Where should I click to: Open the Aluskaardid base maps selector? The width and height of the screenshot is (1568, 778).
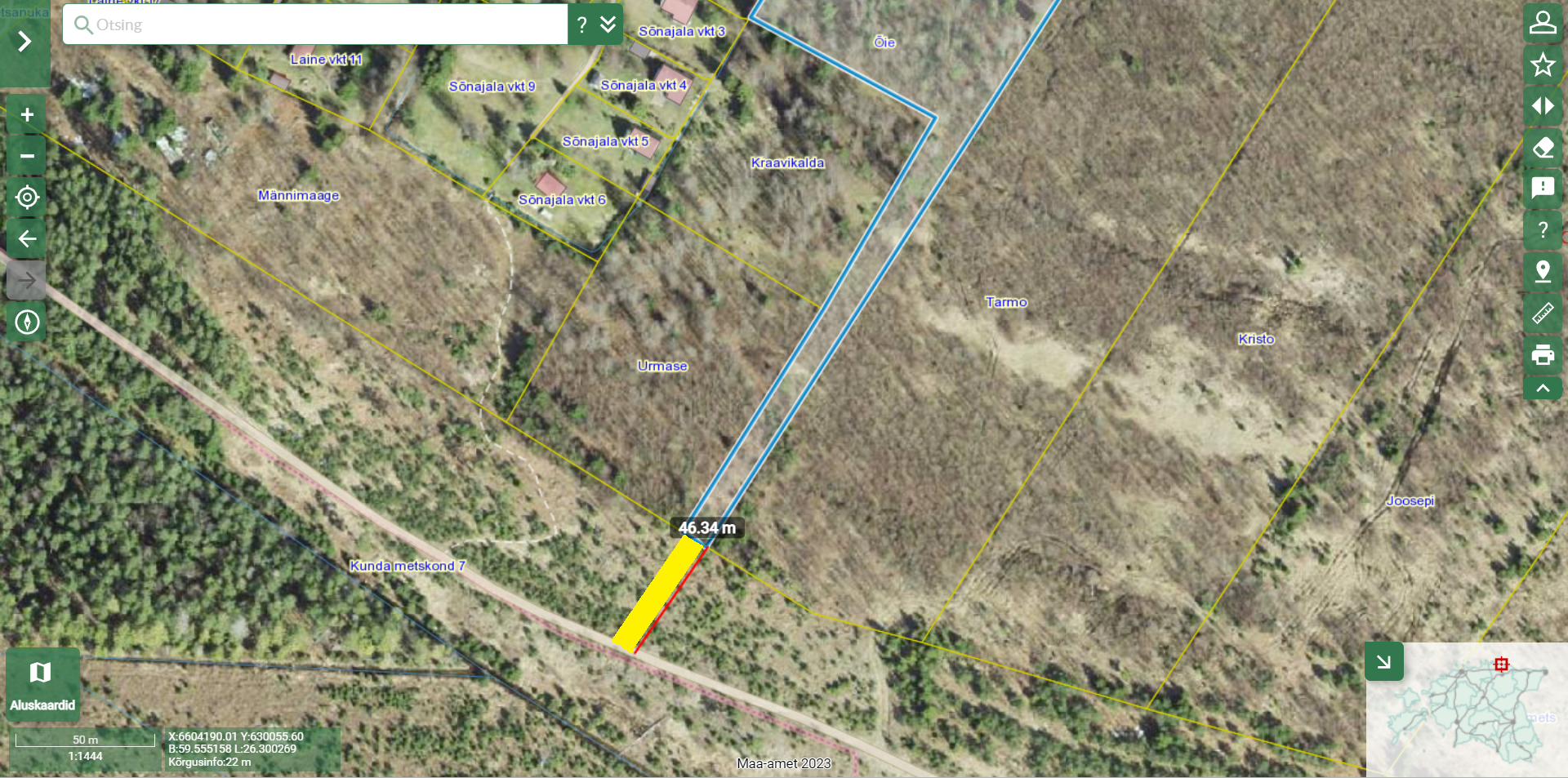point(42,684)
